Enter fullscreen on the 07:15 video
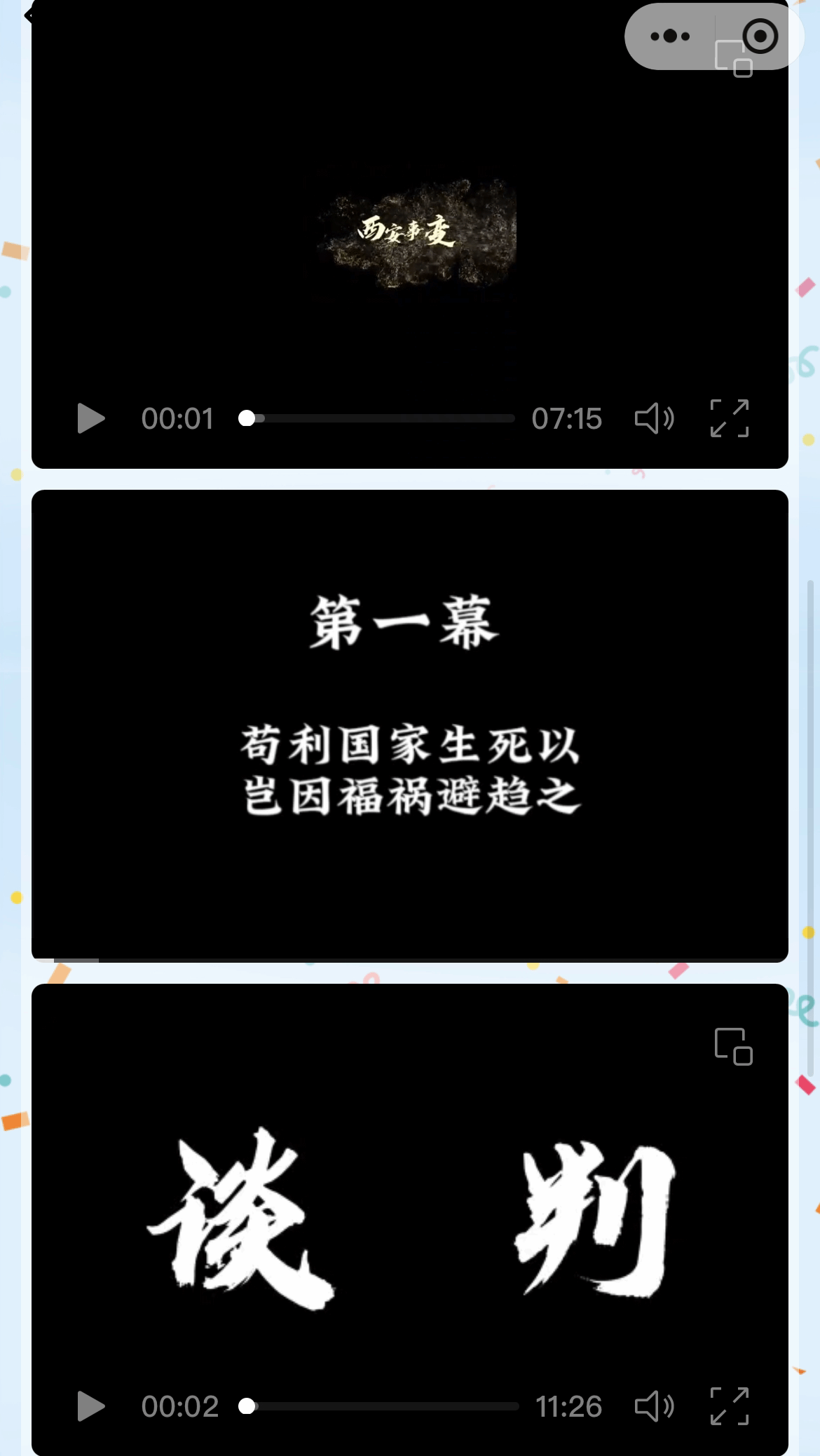This screenshot has width=820, height=1456. coord(729,418)
